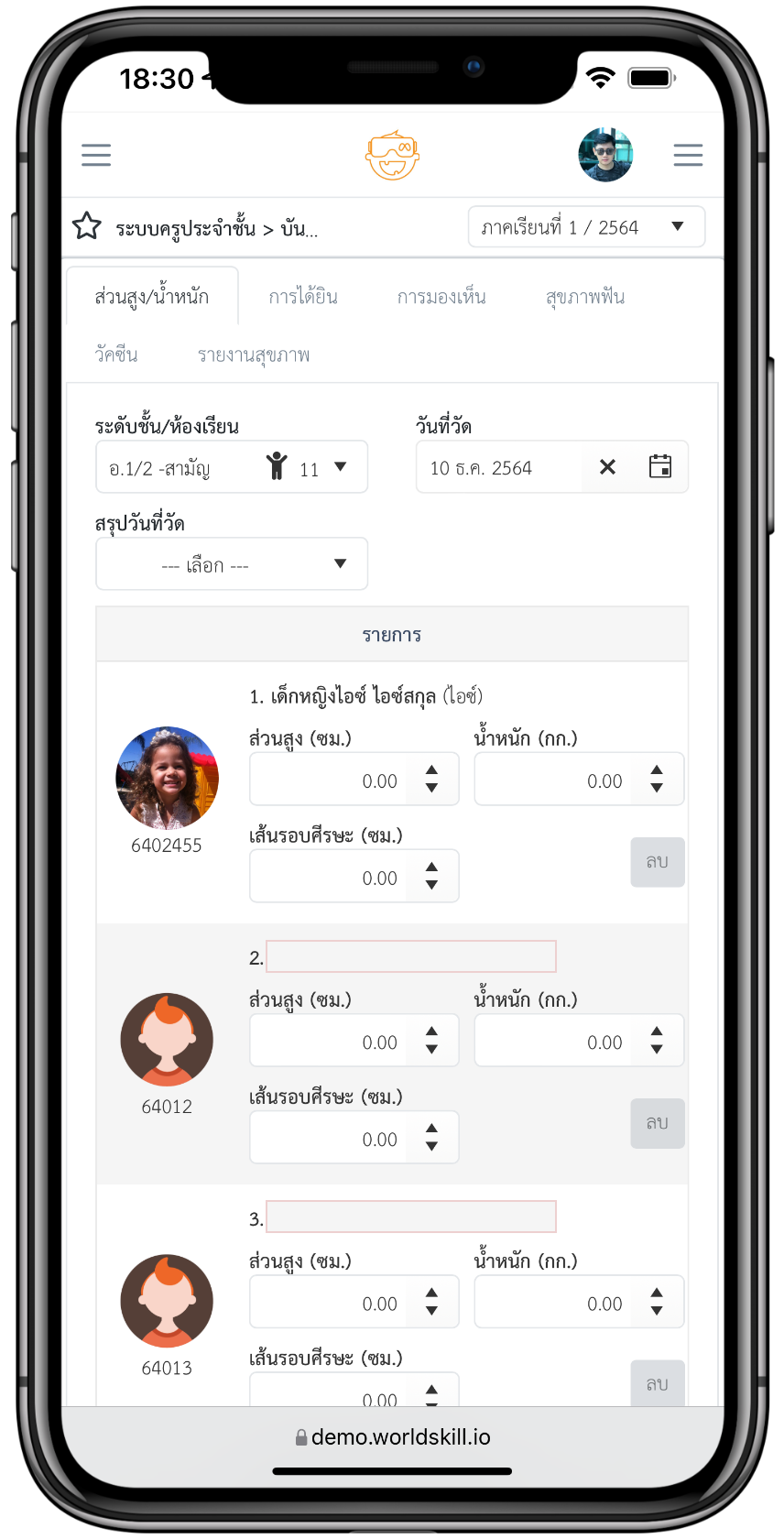The image size is (784, 1539).
Task: Open the user profile avatar
Action: 605,155
